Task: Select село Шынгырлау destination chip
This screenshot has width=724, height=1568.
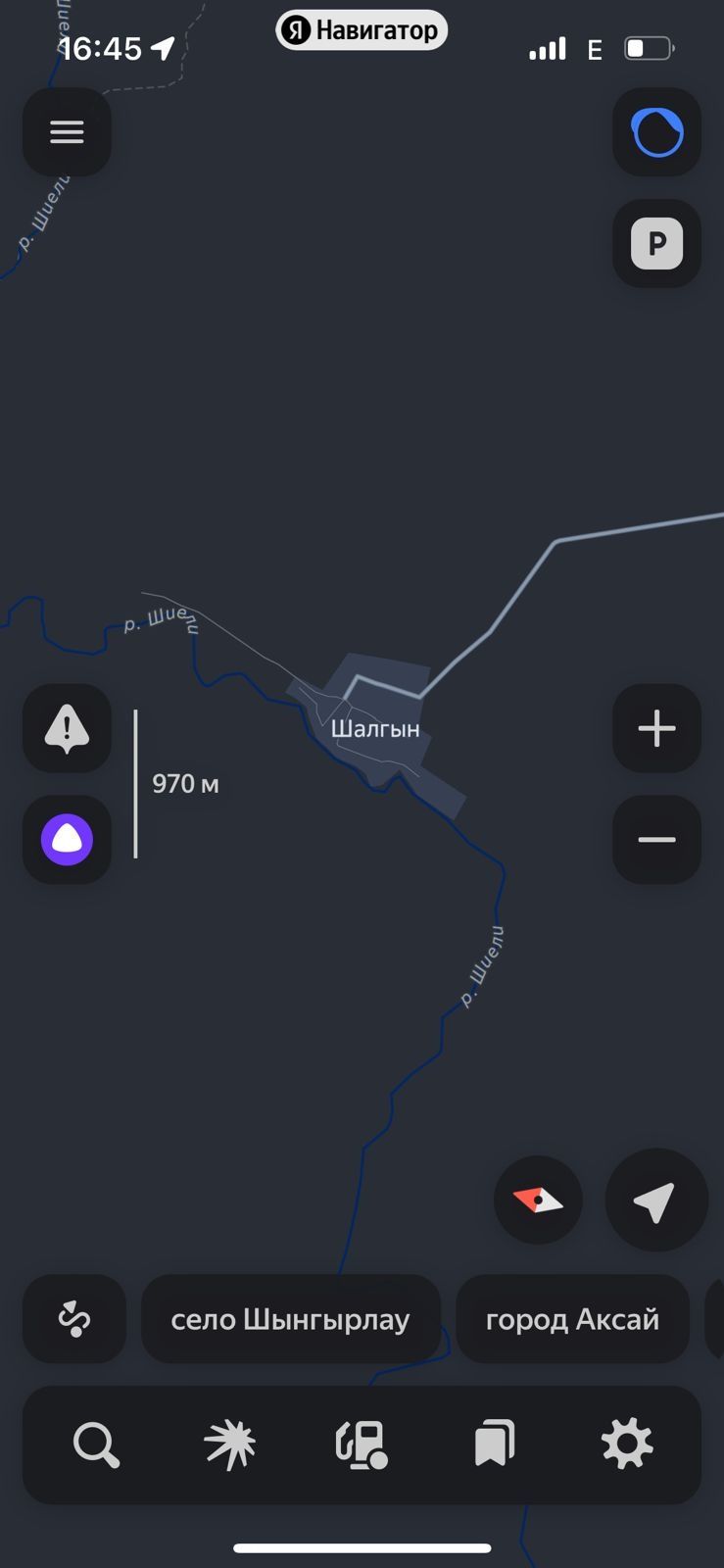Action: click(x=290, y=1319)
